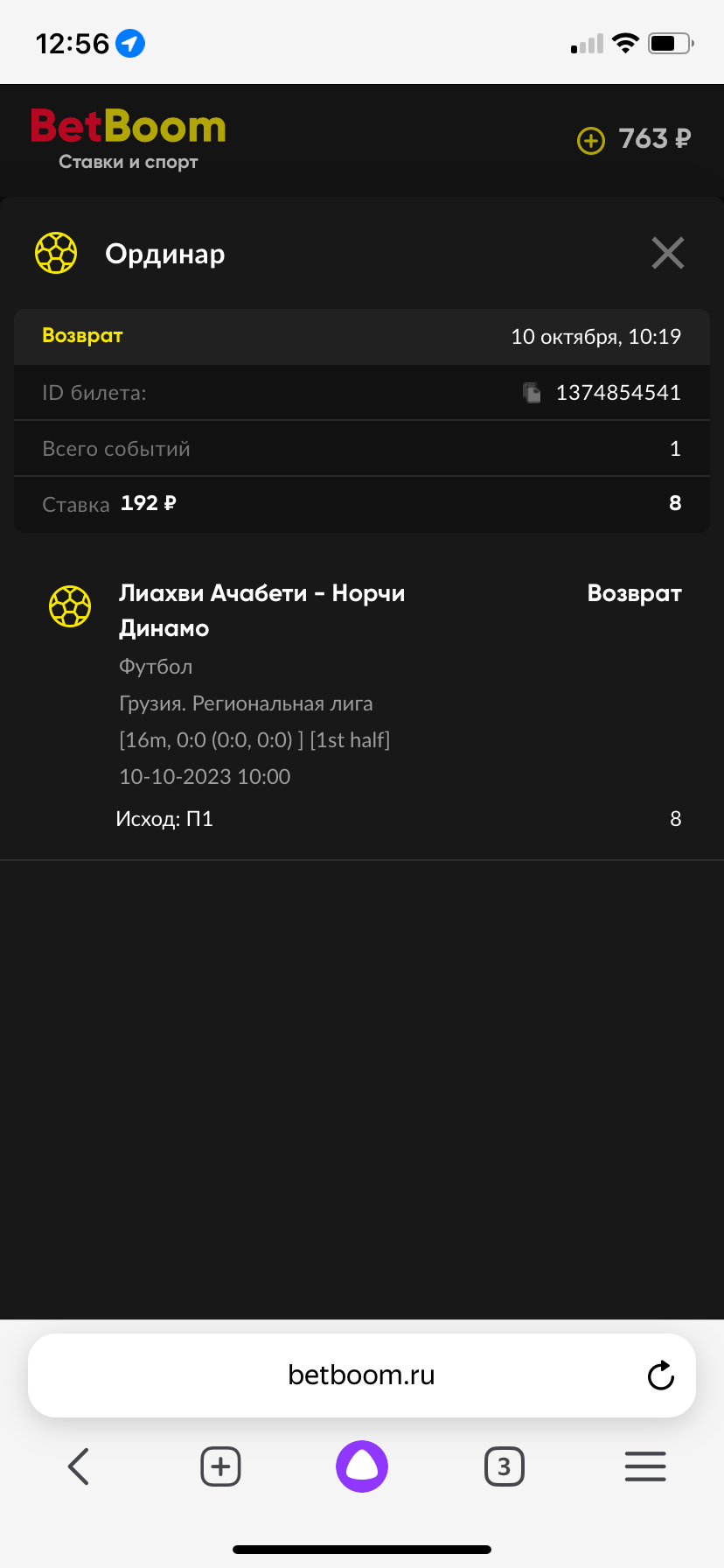The image size is (724, 1568).
Task: Launch the Alice assistant button
Action: coord(362,1466)
